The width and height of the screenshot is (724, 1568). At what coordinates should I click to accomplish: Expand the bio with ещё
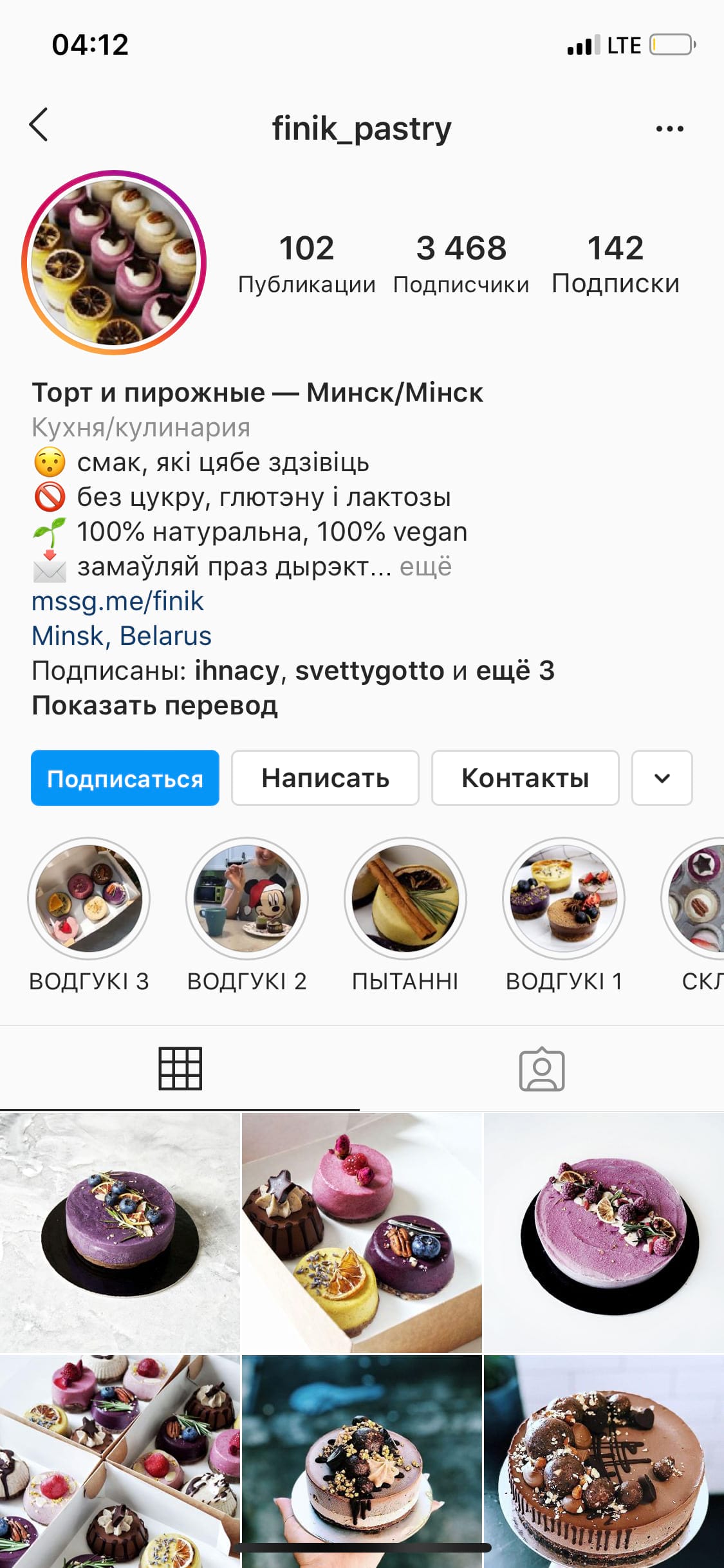(x=425, y=567)
